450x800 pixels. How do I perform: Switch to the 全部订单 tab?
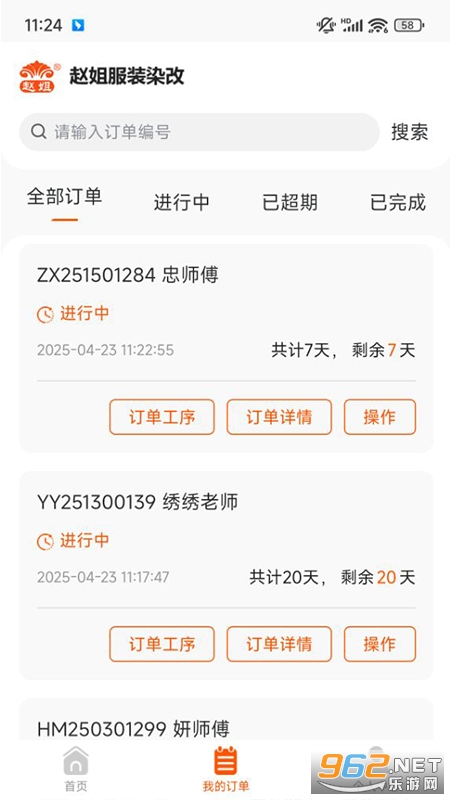click(x=65, y=197)
